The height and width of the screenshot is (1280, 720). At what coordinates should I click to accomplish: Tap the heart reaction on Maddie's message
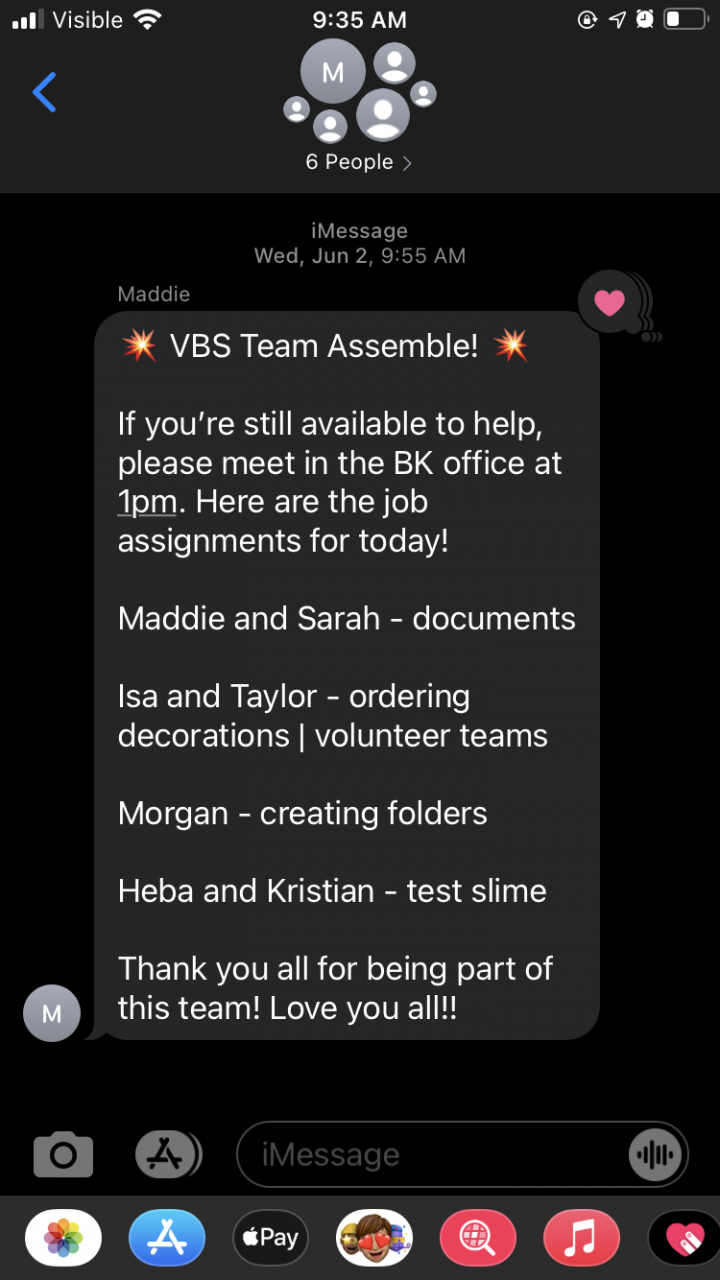click(x=609, y=301)
